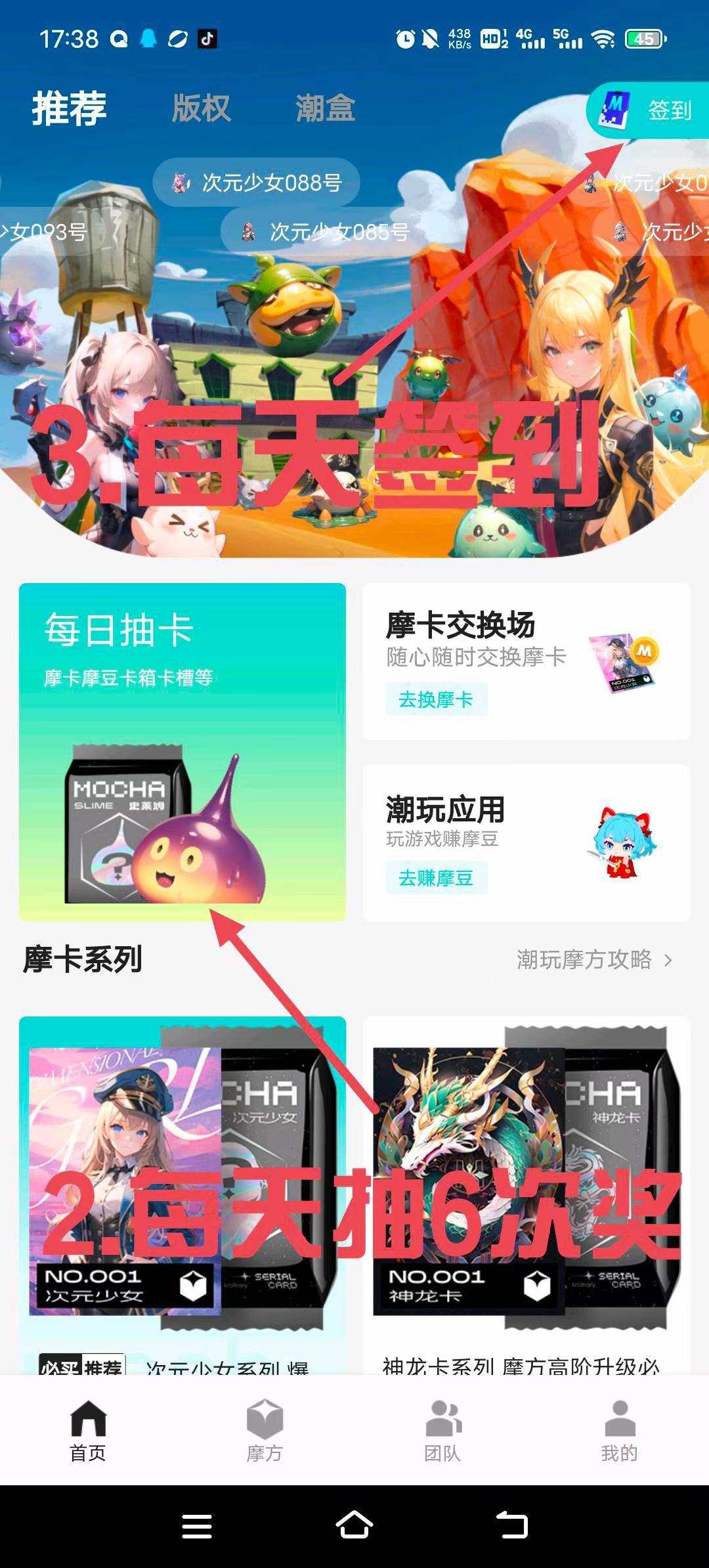This screenshot has width=709, height=1568.
Task: Go to the 团队 tab
Action: coord(442,1431)
